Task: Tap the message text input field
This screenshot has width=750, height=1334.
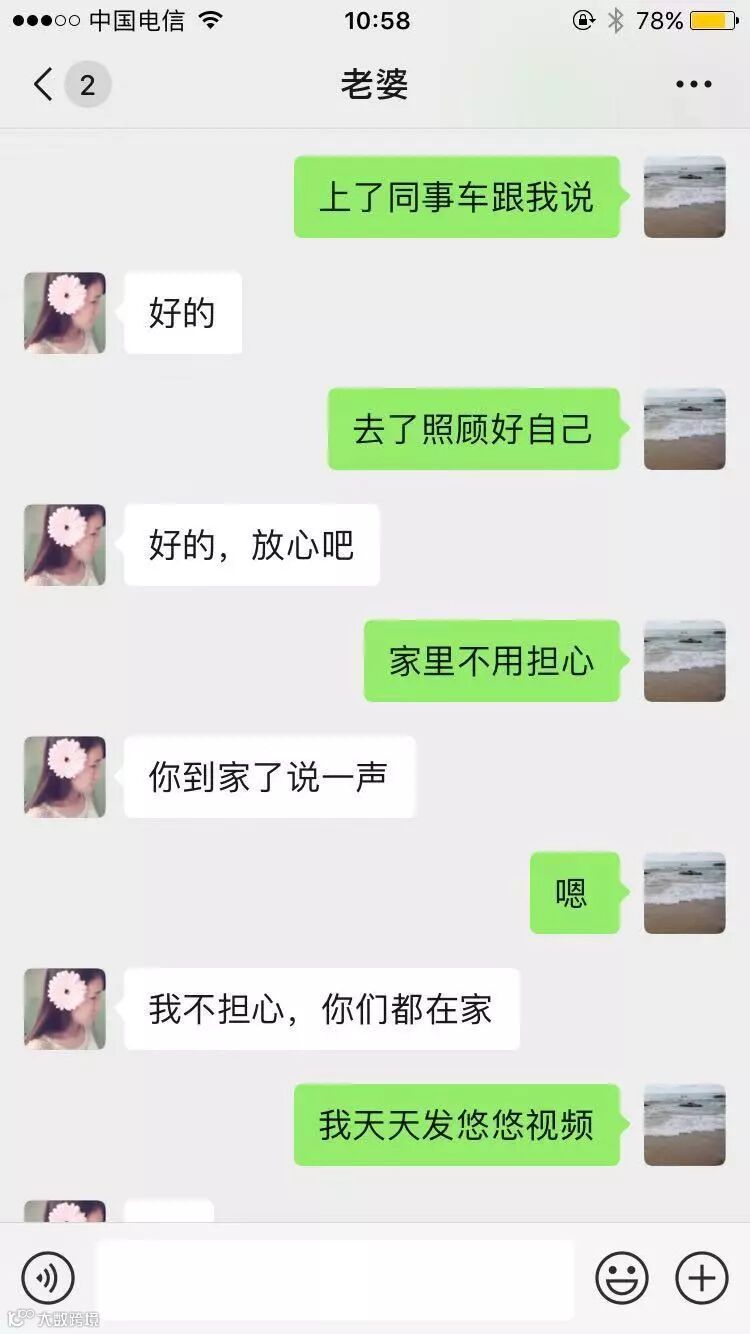Action: (335, 1278)
